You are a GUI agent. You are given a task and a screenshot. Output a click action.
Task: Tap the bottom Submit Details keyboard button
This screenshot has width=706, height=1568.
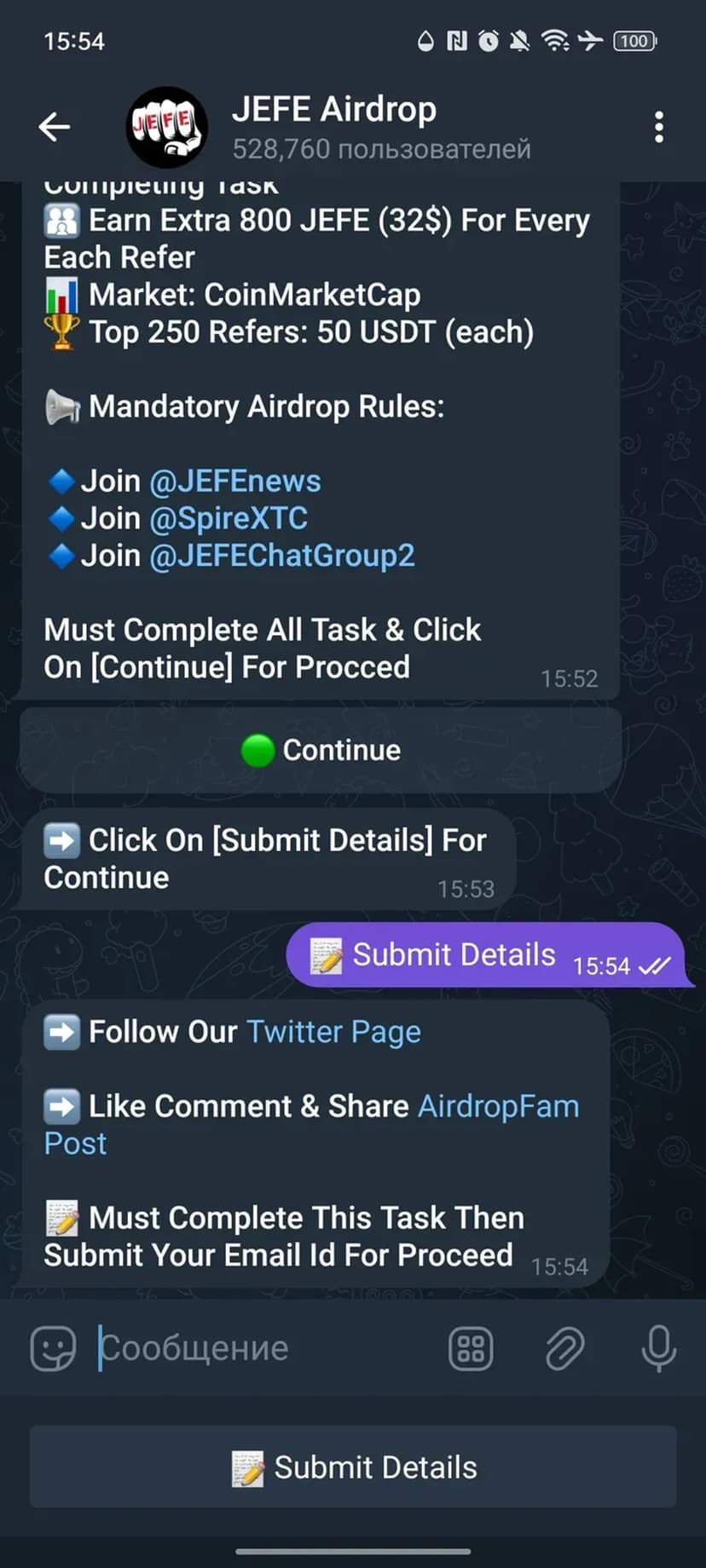coord(353,1467)
